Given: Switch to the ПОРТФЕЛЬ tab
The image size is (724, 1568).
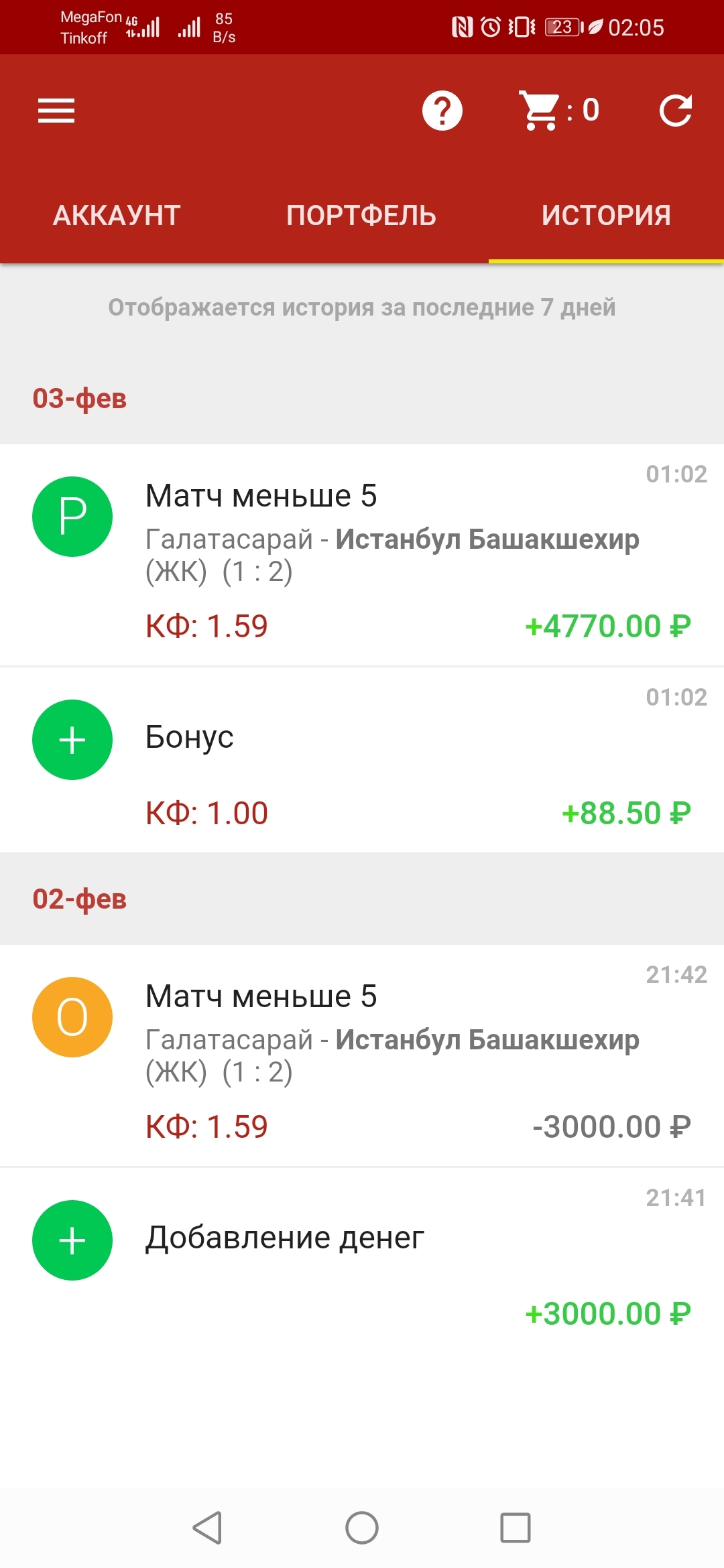Looking at the screenshot, I should (361, 216).
